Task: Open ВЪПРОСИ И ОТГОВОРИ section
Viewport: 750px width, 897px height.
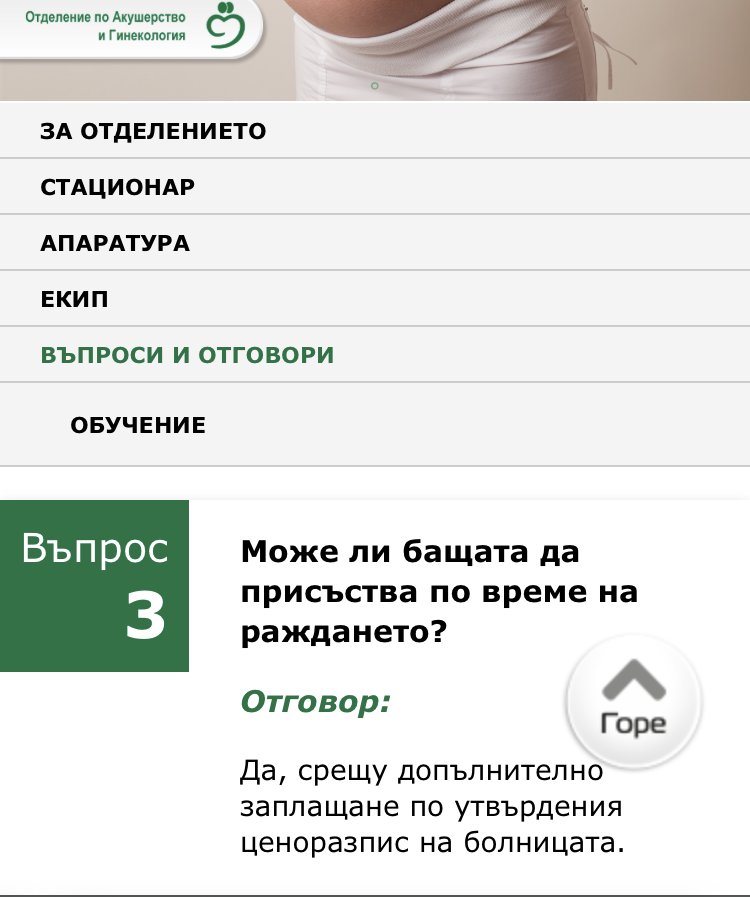Action: 375,355
